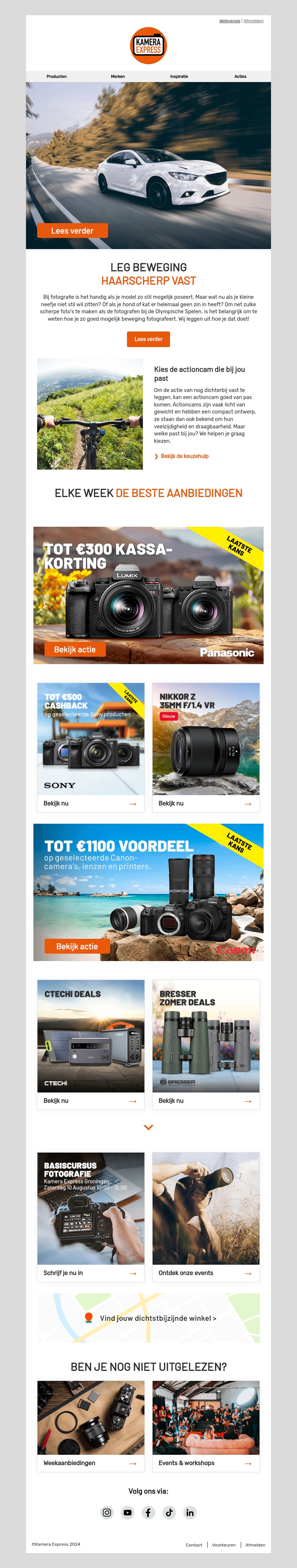Open the Merken menu item
Screen dimensions: 297x1568
117,77
